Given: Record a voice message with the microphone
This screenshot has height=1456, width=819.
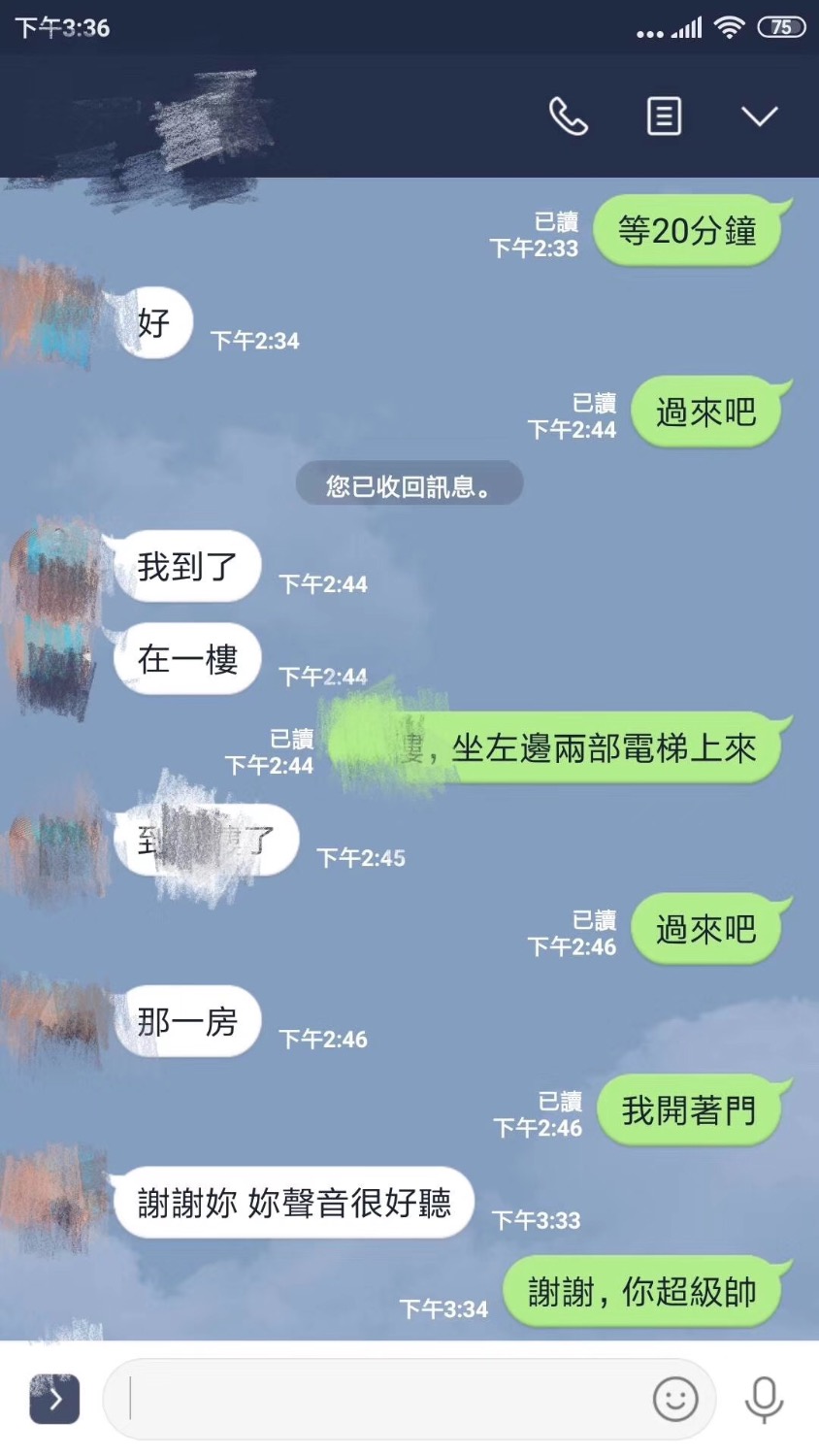Looking at the screenshot, I should 764,1399.
